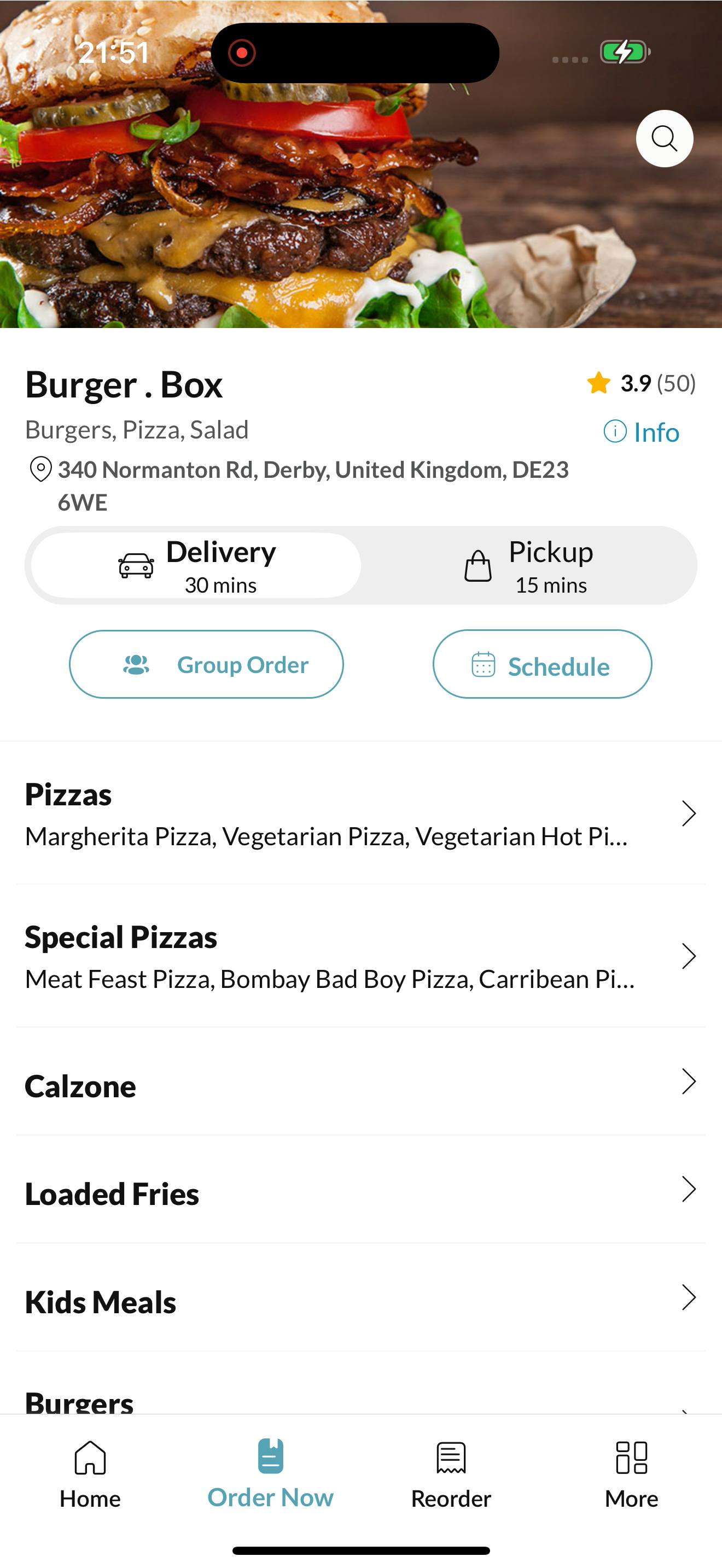Viewport: 722px width, 1568px height.
Task: Open the Loaded Fries section
Action: (361, 1189)
